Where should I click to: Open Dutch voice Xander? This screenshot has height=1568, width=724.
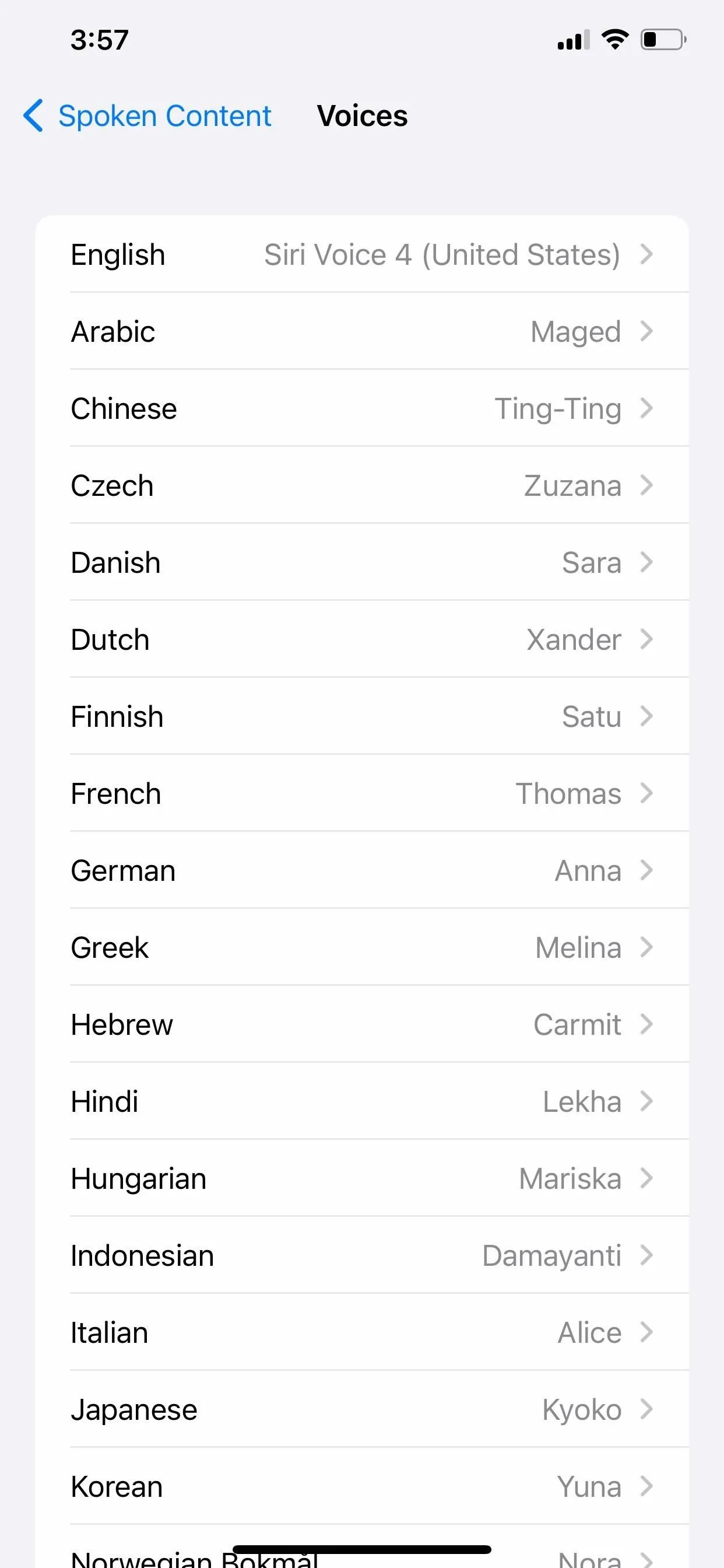pos(362,639)
